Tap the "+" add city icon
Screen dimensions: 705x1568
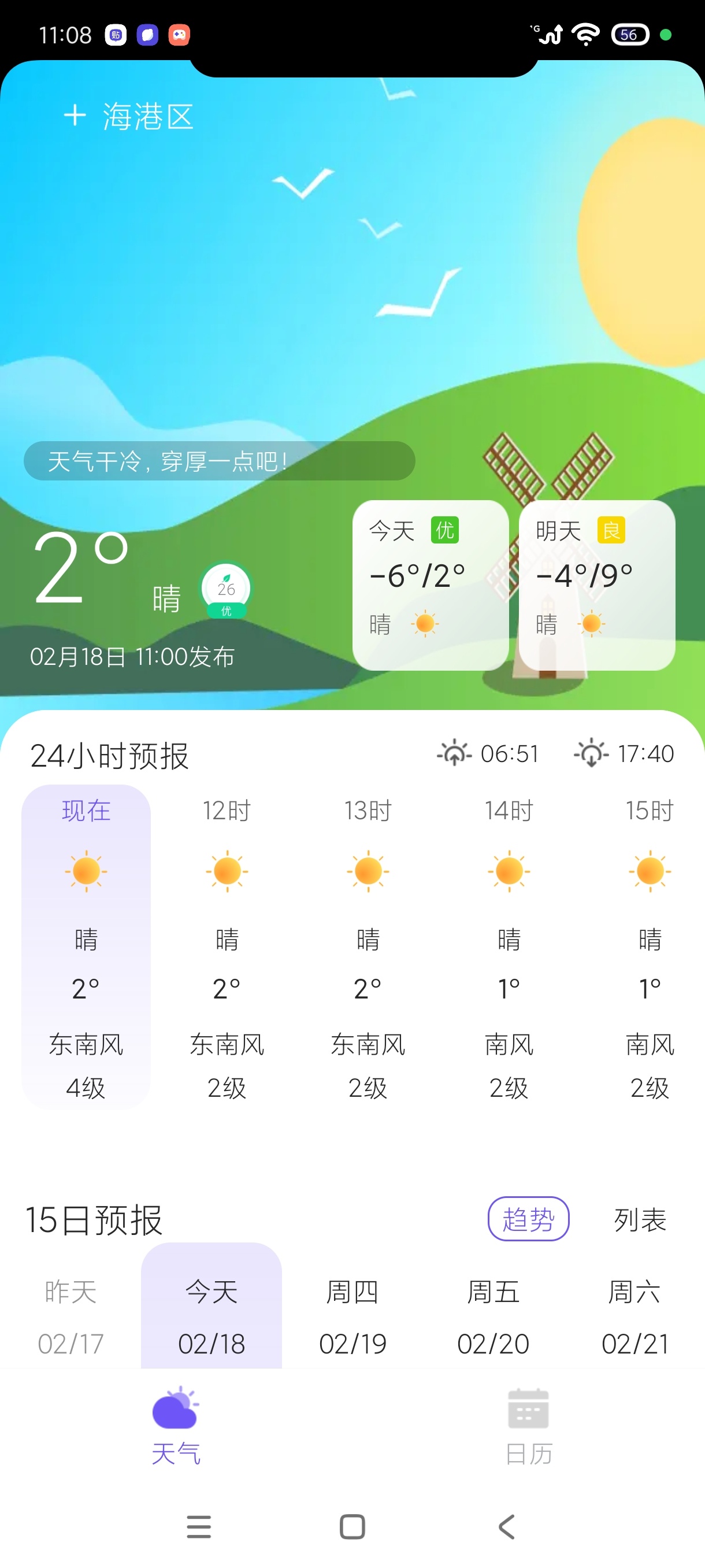(x=74, y=116)
